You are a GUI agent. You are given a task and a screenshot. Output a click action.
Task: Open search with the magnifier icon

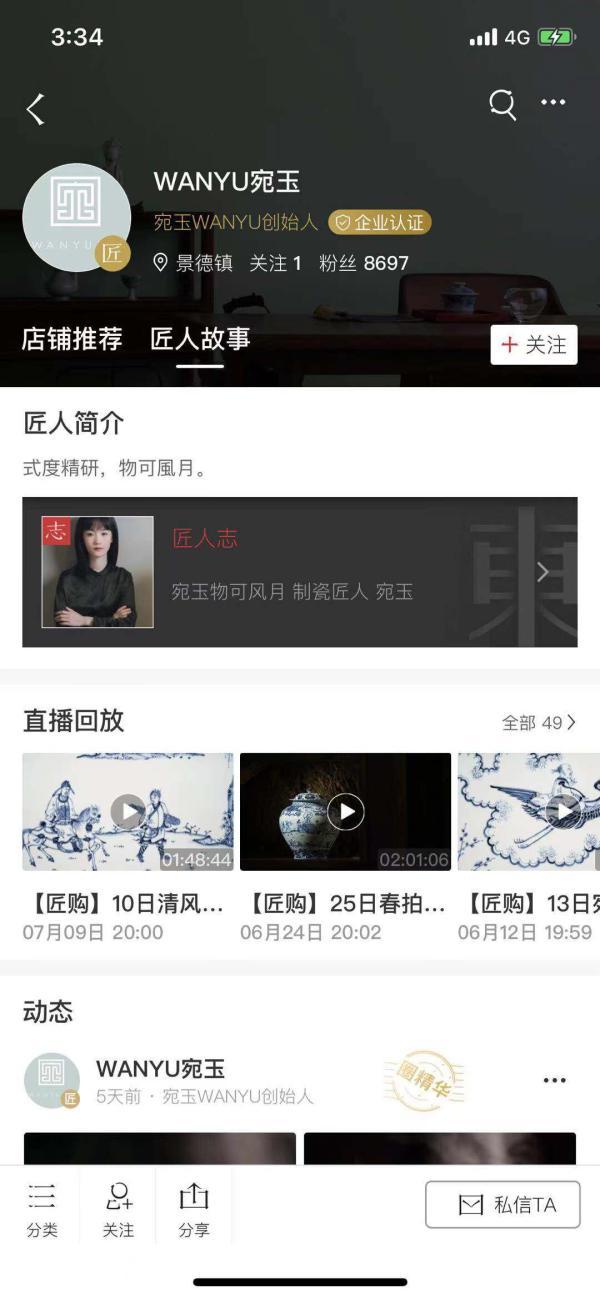tap(502, 104)
